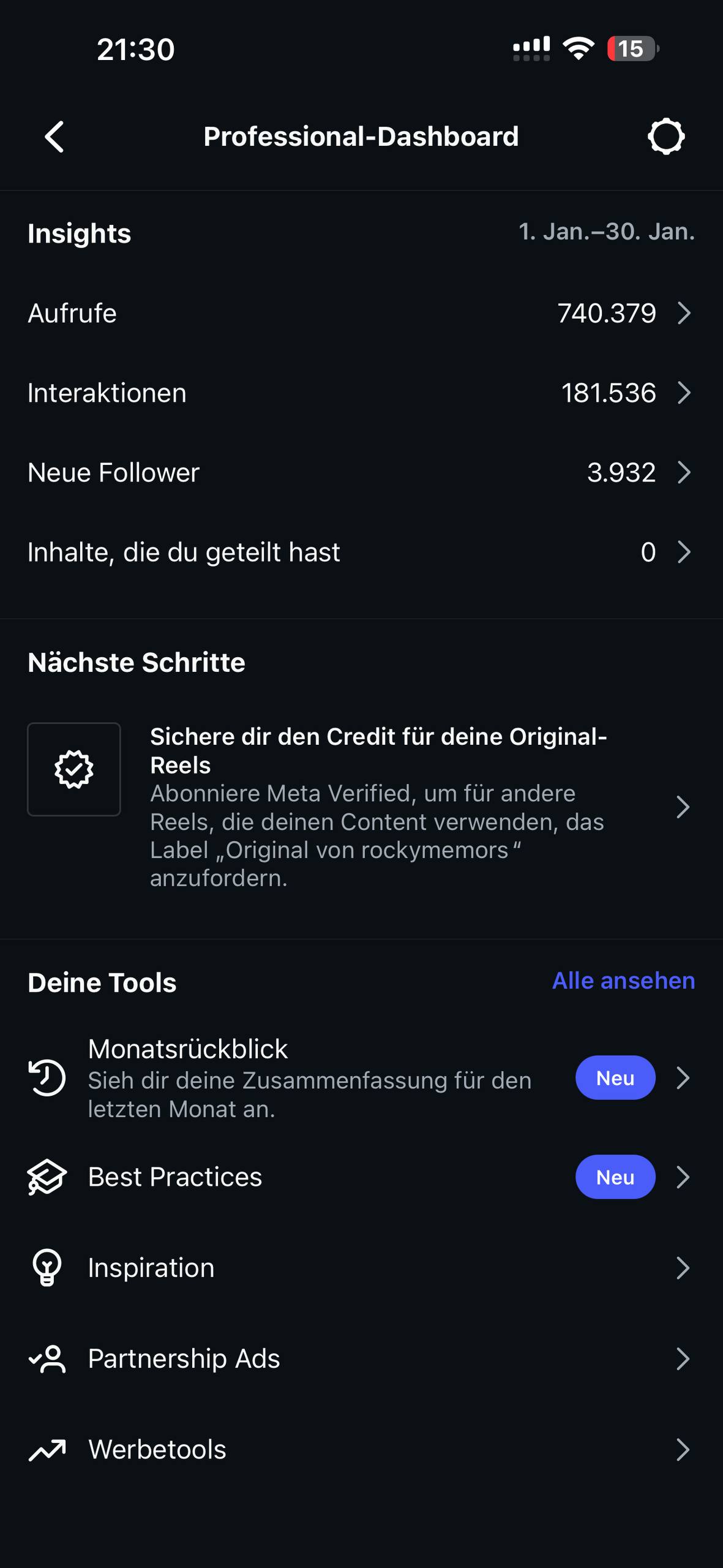Open dashboard settings gear icon

click(665, 136)
